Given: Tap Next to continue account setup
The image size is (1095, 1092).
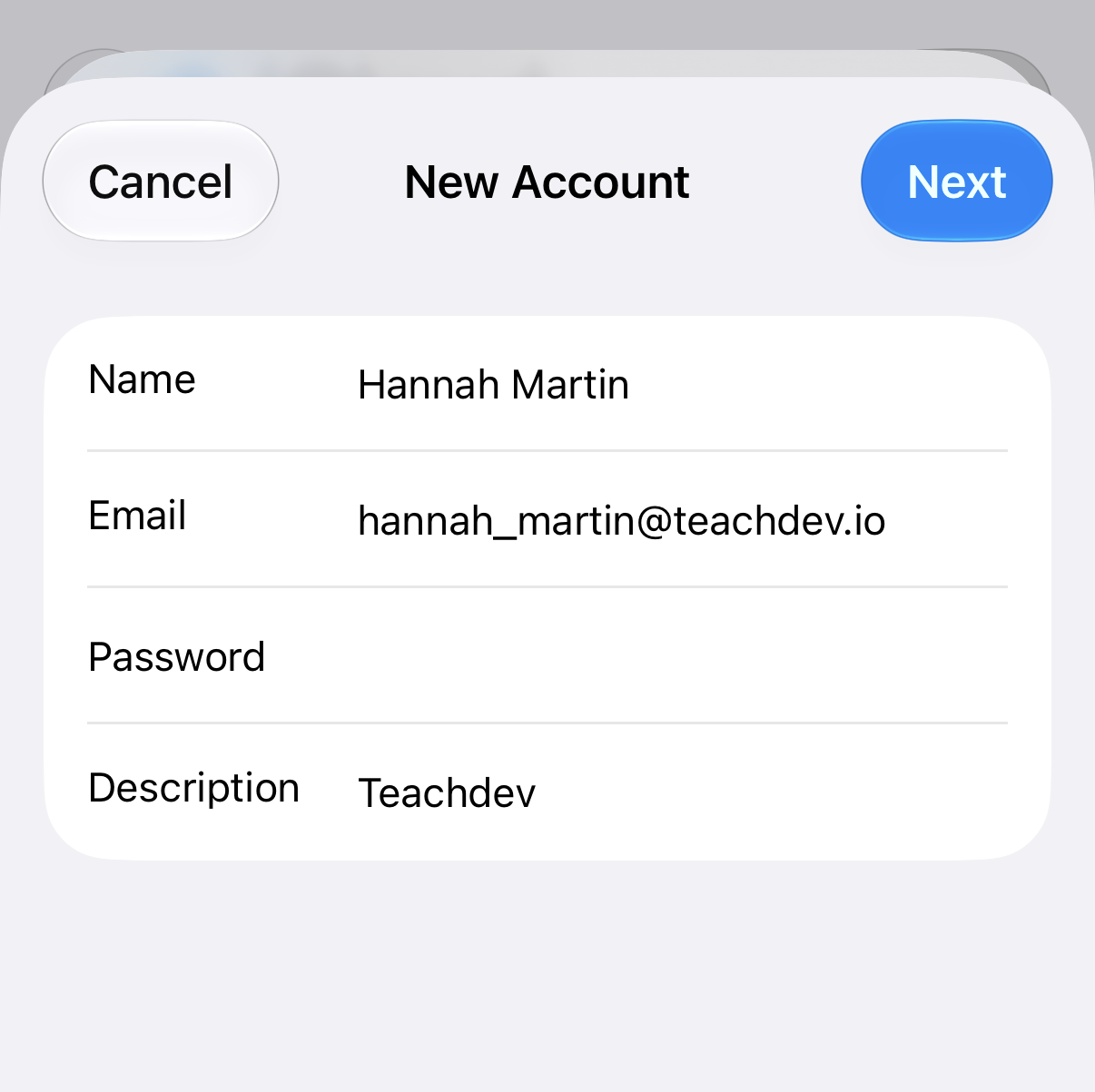Looking at the screenshot, I should pos(956,182).
